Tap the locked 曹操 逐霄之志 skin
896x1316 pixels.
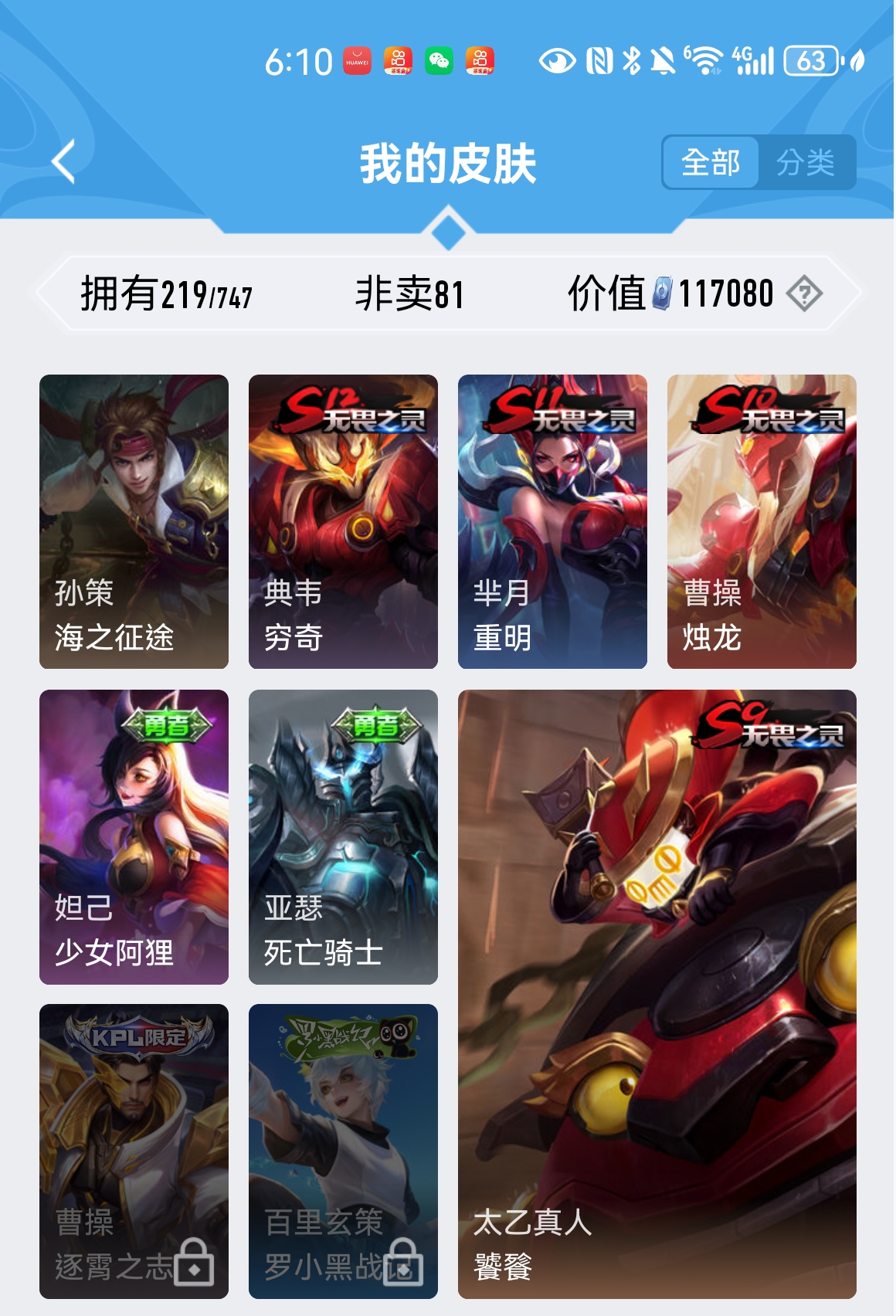tap(134, 1151)
